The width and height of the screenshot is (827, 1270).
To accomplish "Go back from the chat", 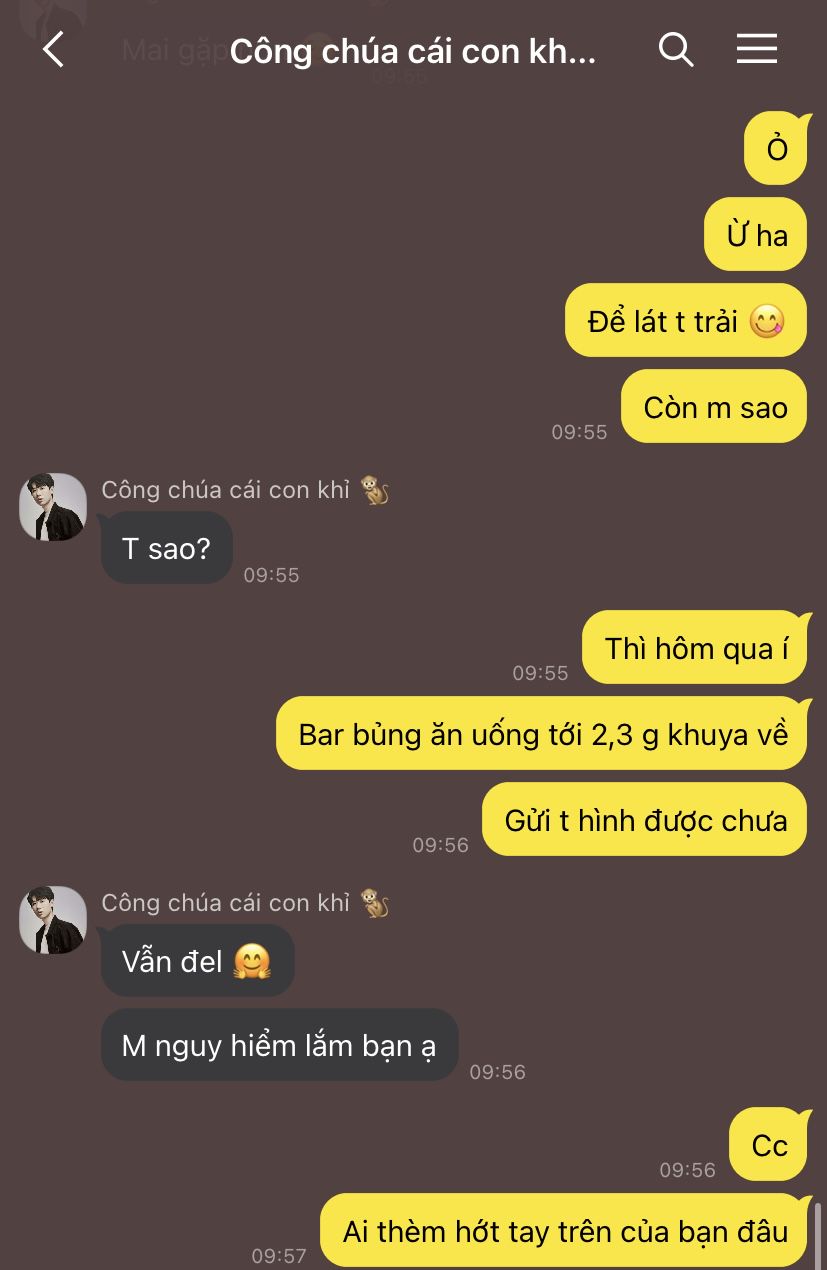I will (53, 49).
